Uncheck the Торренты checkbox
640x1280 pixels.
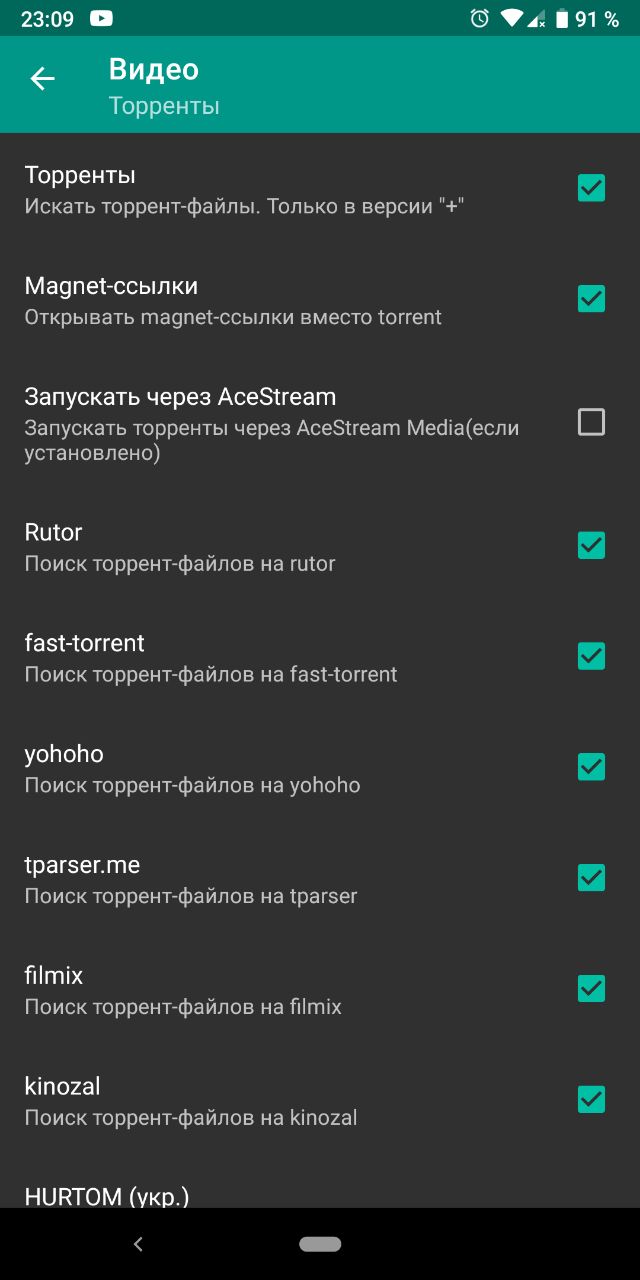[x=591, y=187]
